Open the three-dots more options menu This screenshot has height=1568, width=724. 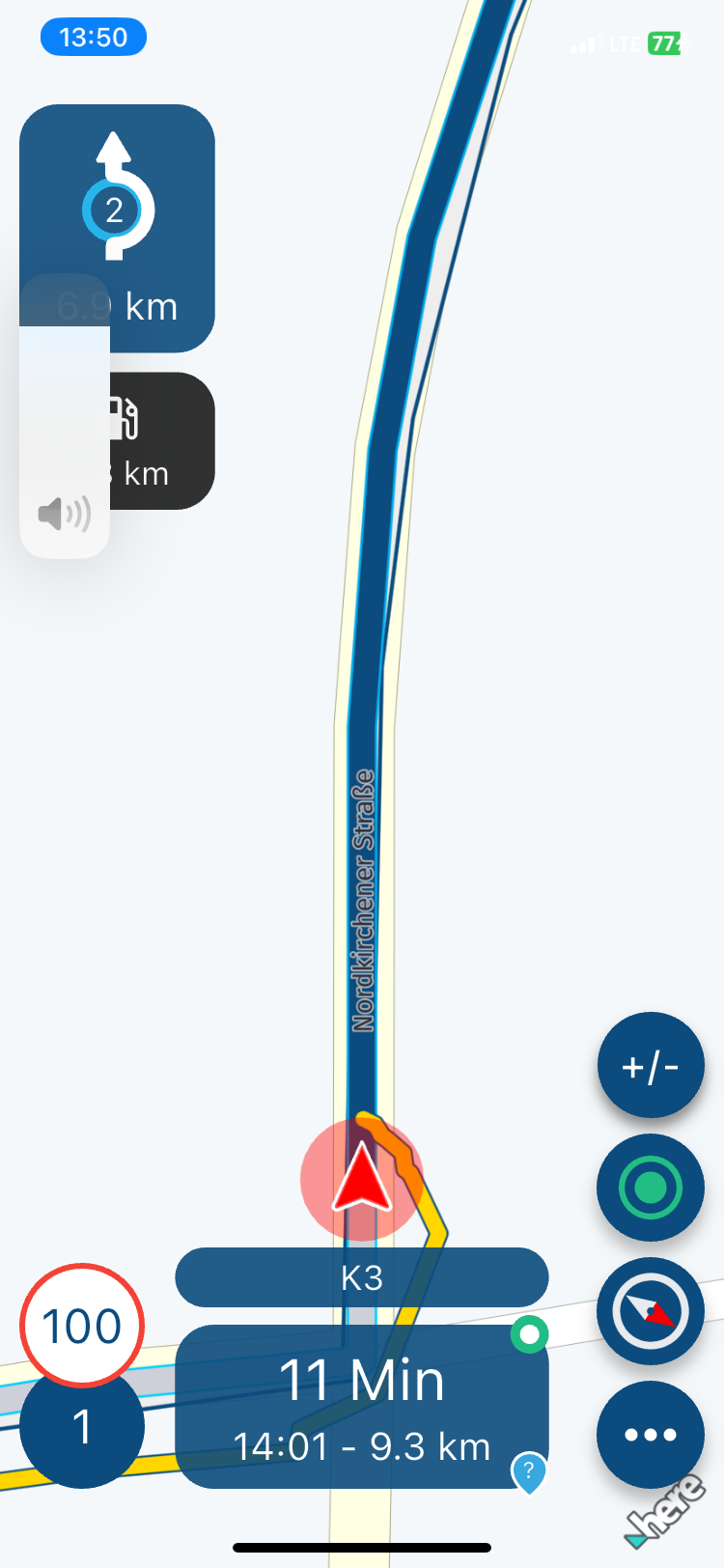650,1435
